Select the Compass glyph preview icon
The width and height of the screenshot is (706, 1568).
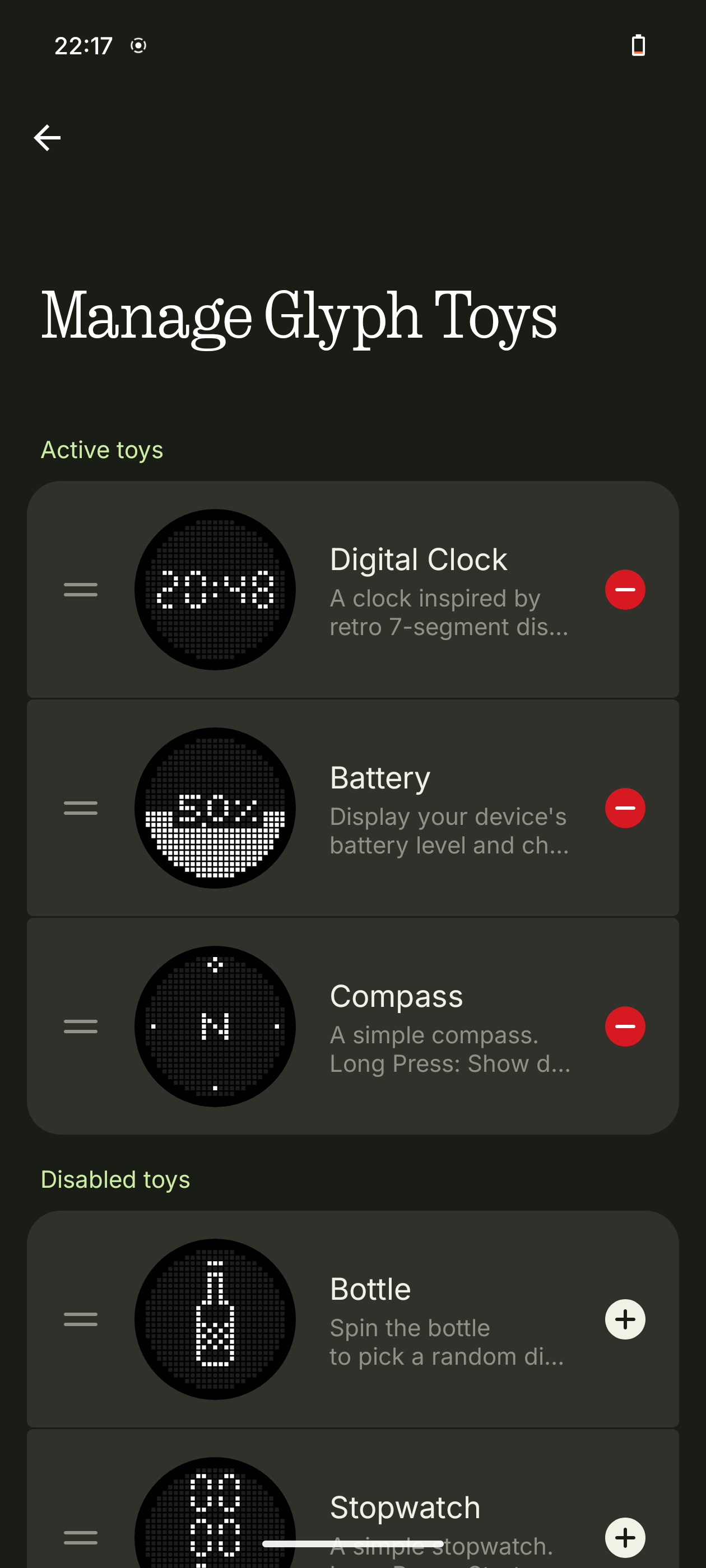(215, 1026)
